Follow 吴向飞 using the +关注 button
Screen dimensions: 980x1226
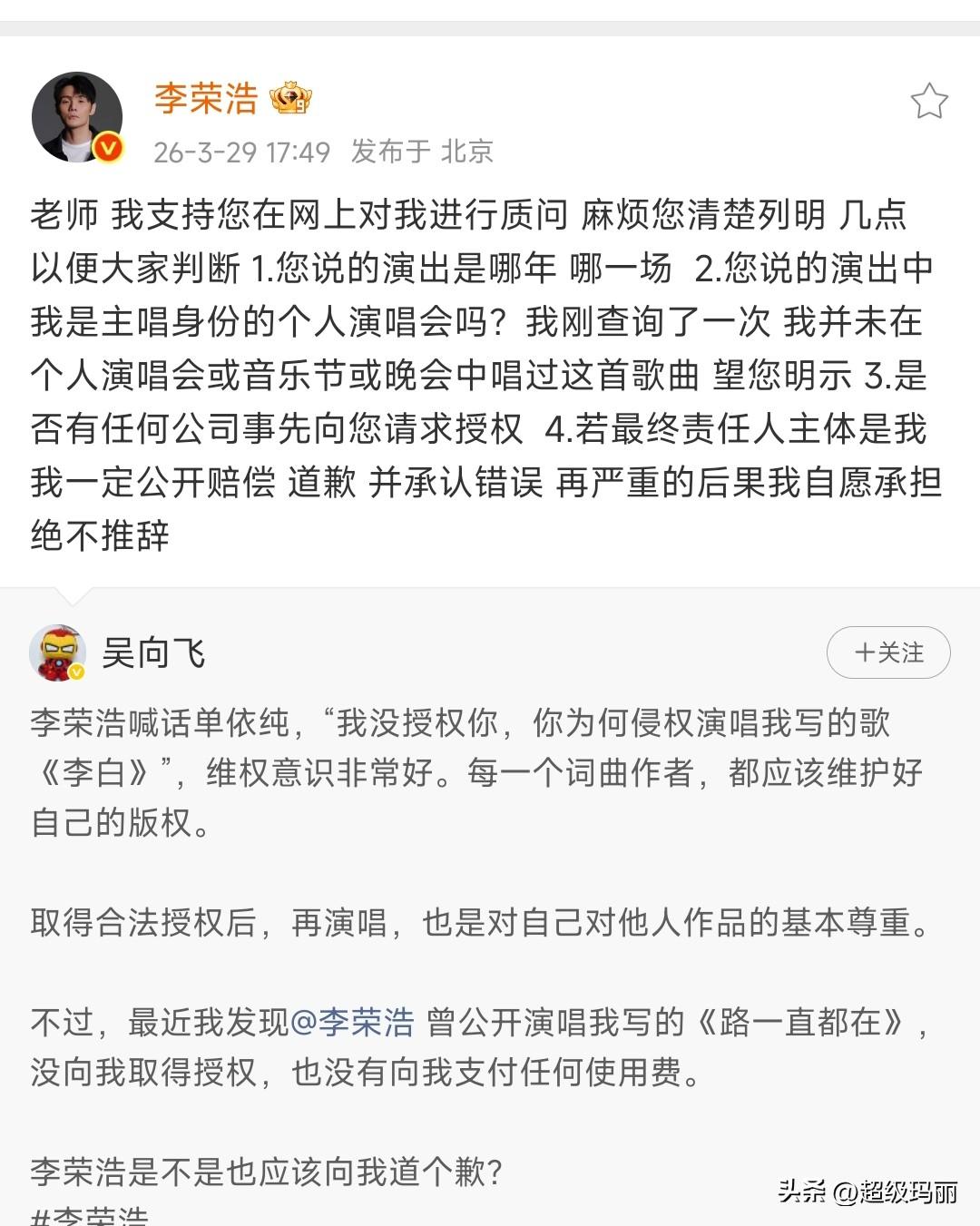coord(887,652)
